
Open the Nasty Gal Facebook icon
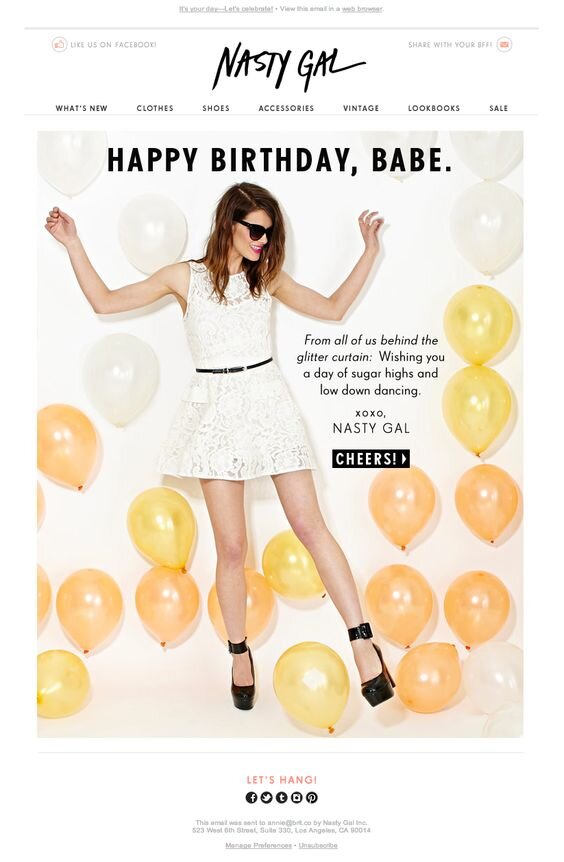(251, 797)
